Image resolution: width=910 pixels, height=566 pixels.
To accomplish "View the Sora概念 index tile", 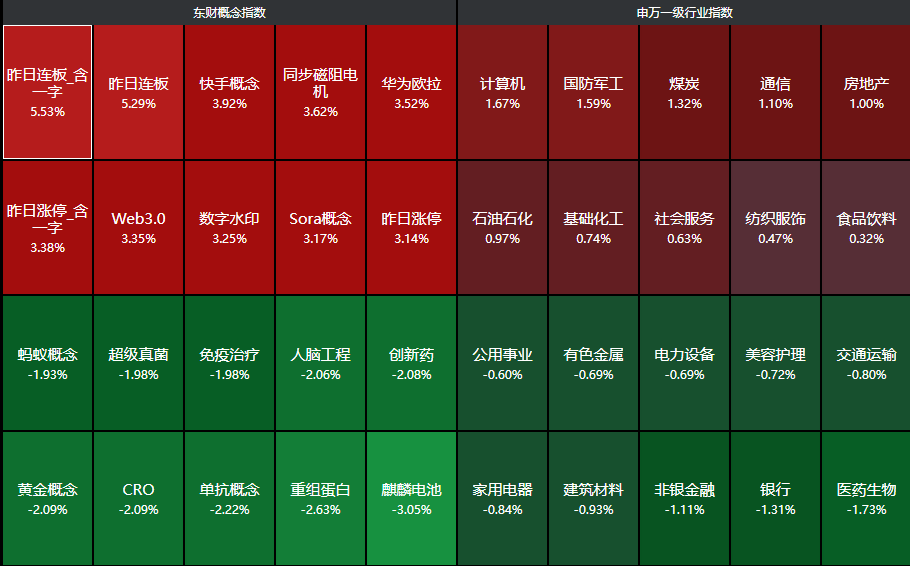I will pyautogui.click(x=320, y=227).
